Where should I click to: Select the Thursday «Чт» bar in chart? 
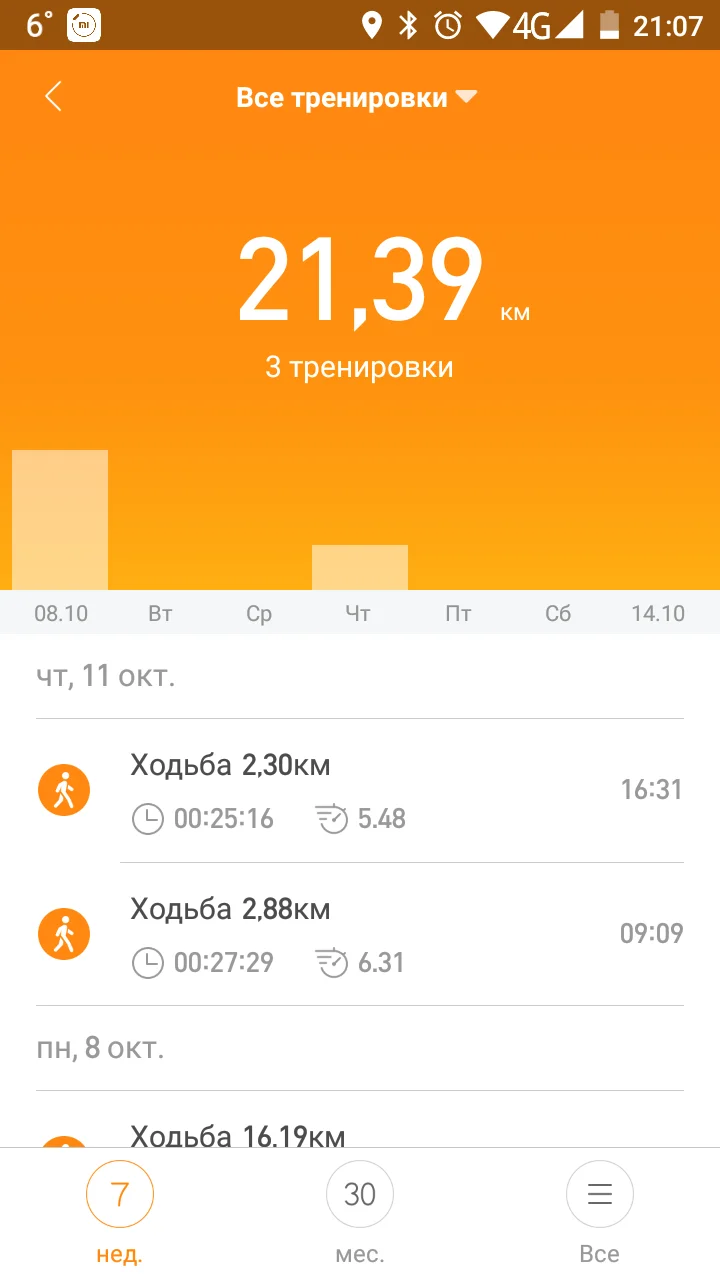point(360,567)
